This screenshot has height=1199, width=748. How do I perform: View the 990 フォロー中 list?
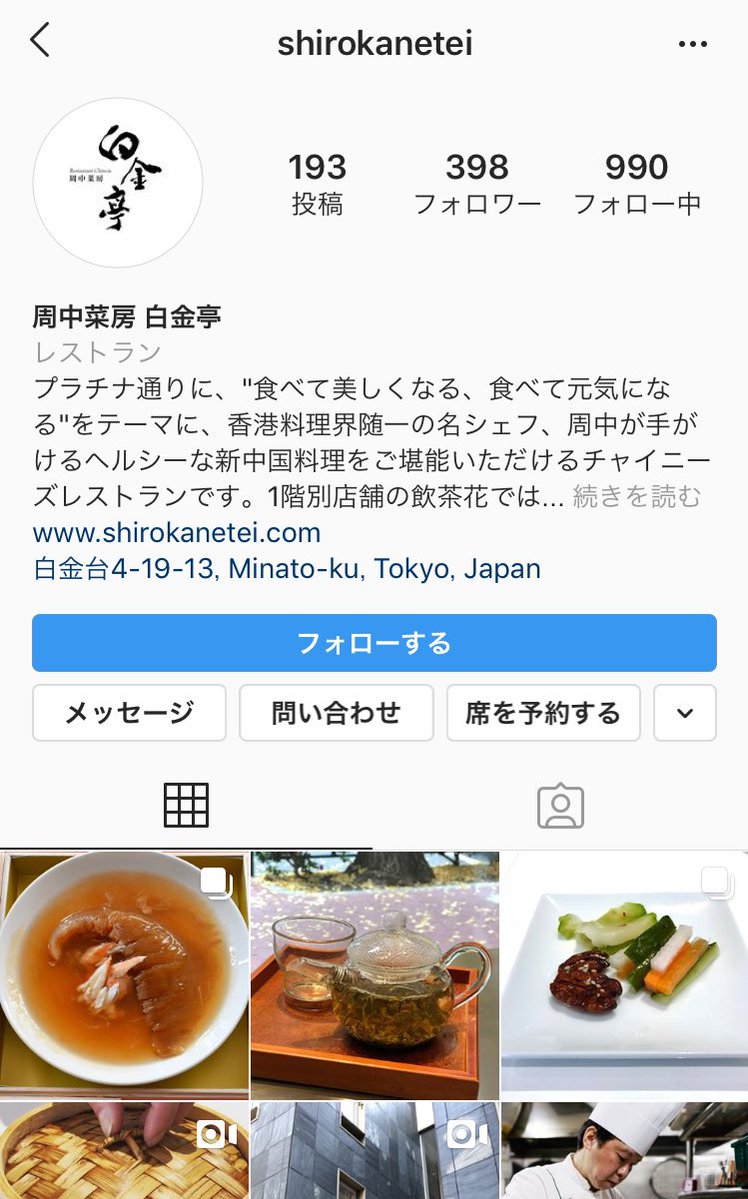click(636, 184)
